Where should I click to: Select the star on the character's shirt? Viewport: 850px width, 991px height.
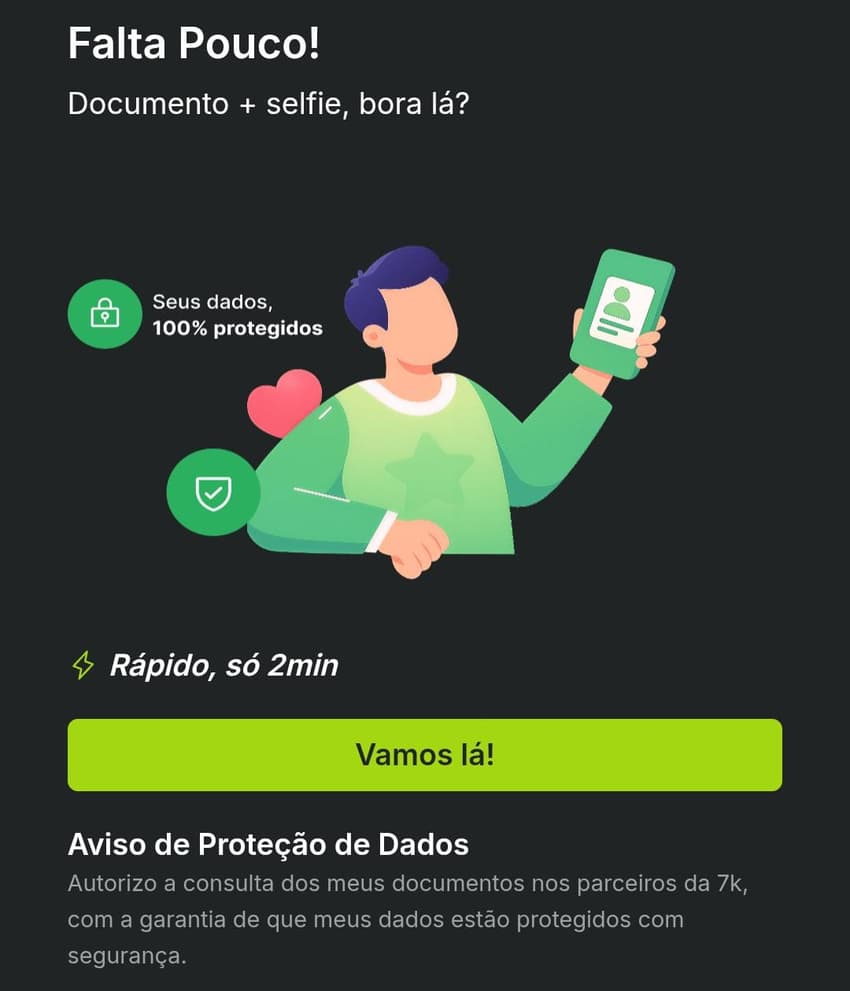tap(430, 470)
